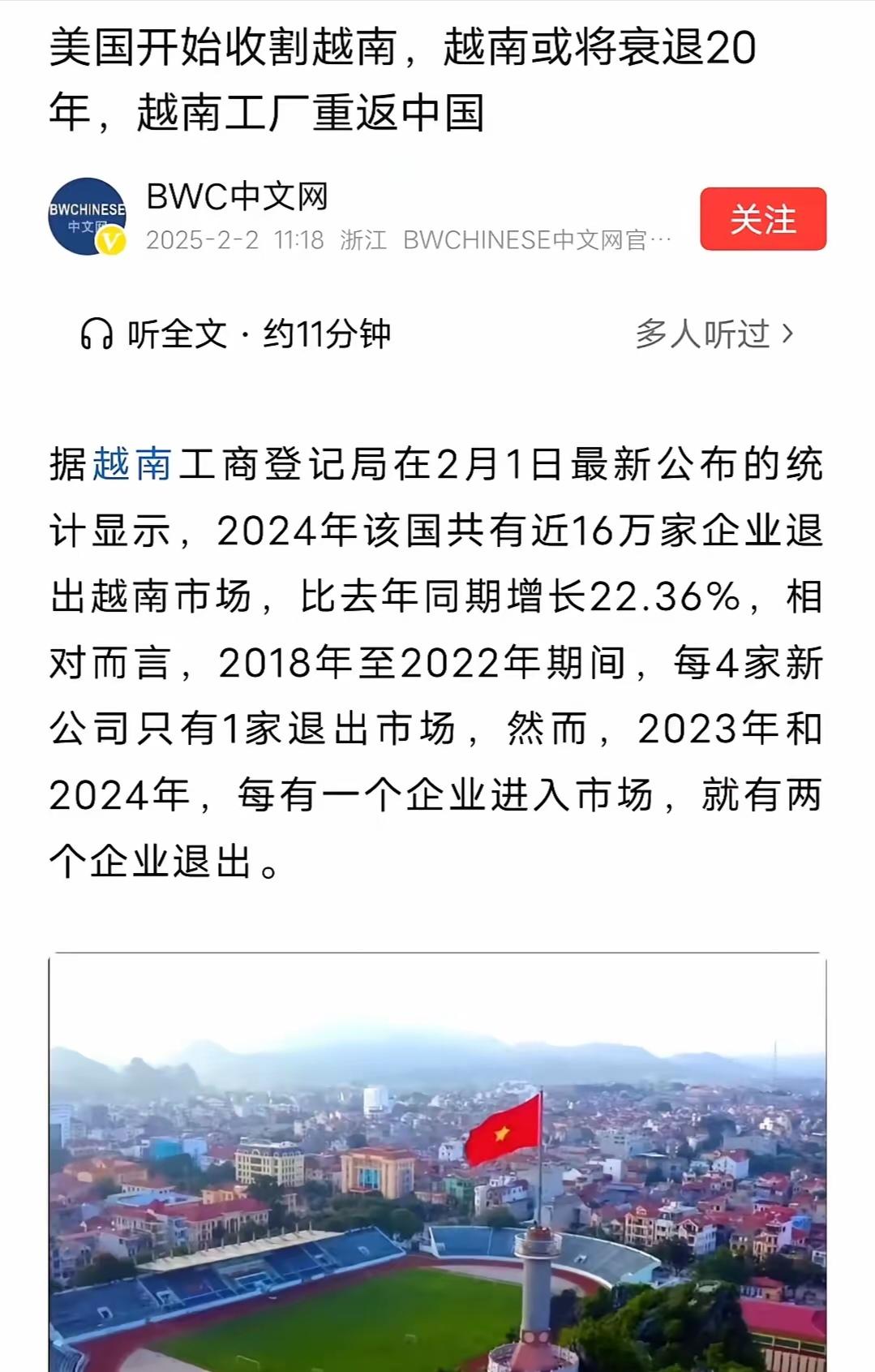Open the BWC中文网 author name

point(237,196)
